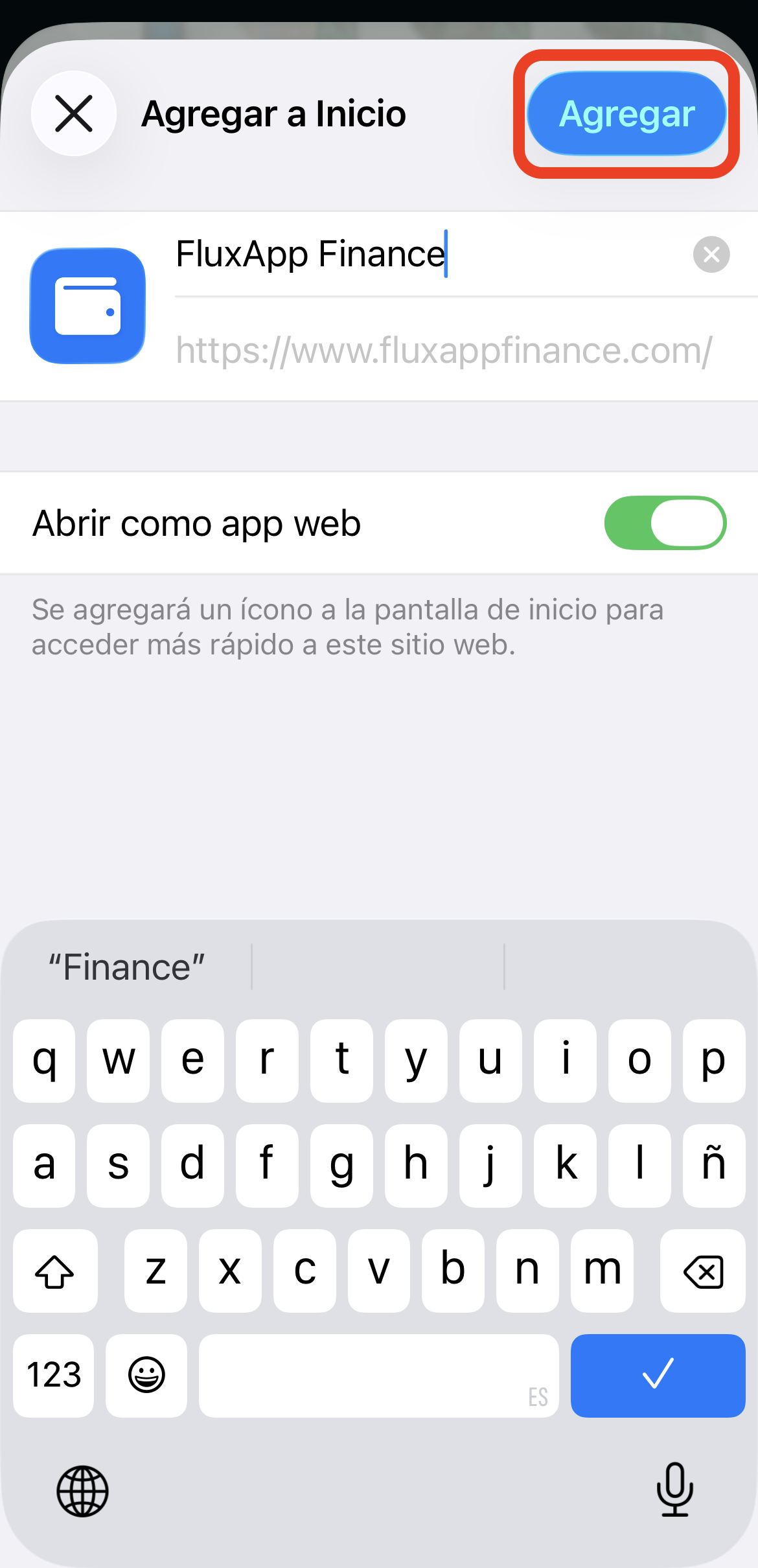Start dictation with the microphone key
The width and height of the screenshot is (758, 1568).
coord(674,1490)
